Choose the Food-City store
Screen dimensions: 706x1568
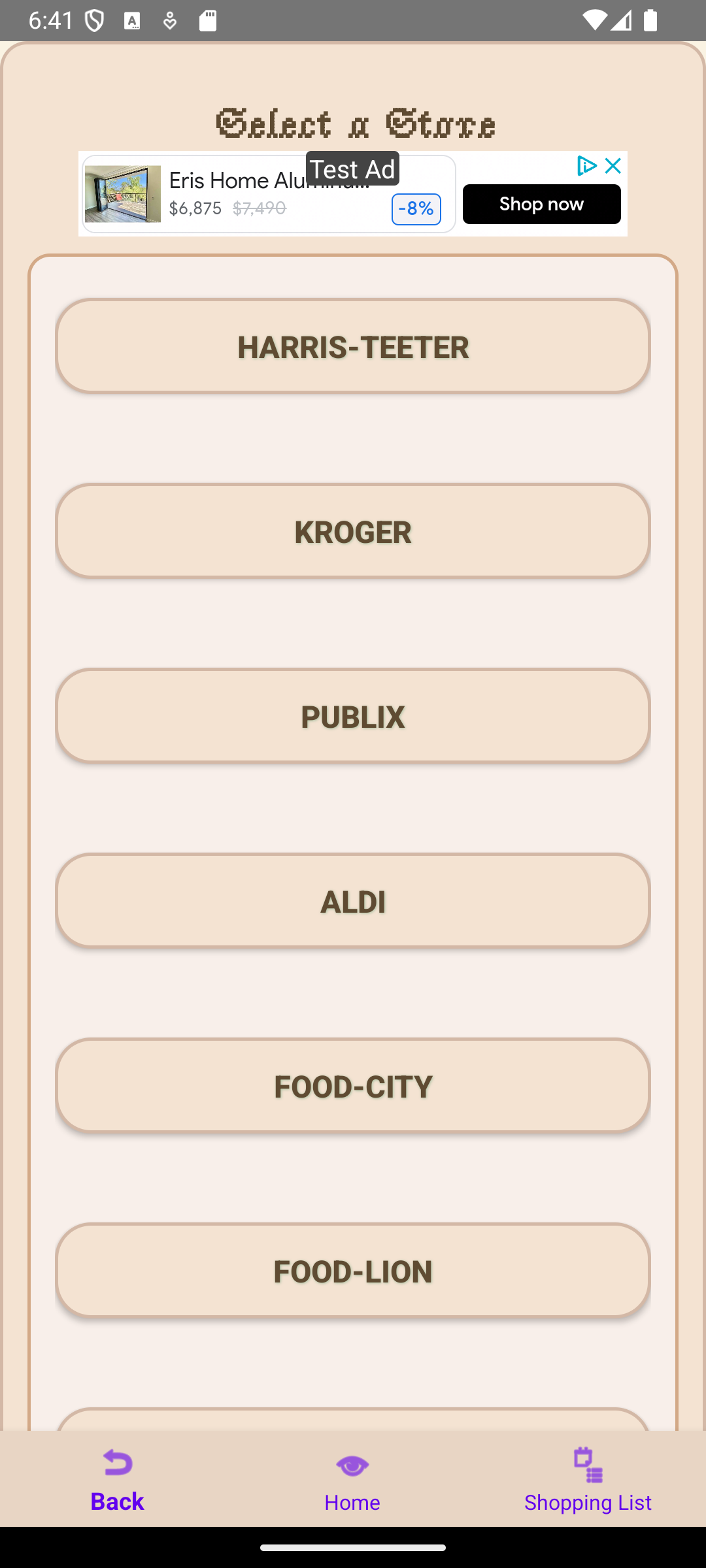click(353, 1086)
